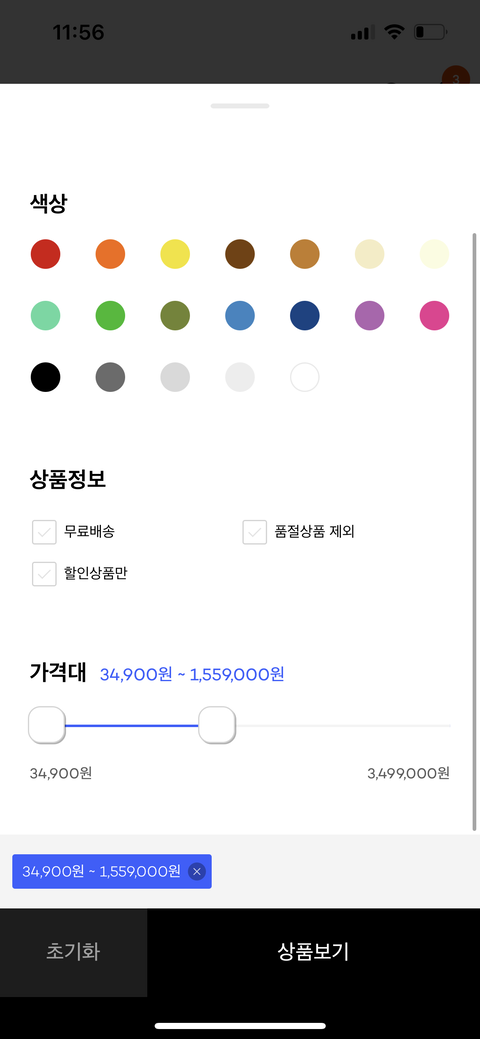
Task: Remove the 34,900원 ~ 1,559,000원 filter chip
Action: pyautogui.click(x=197, y=871)
